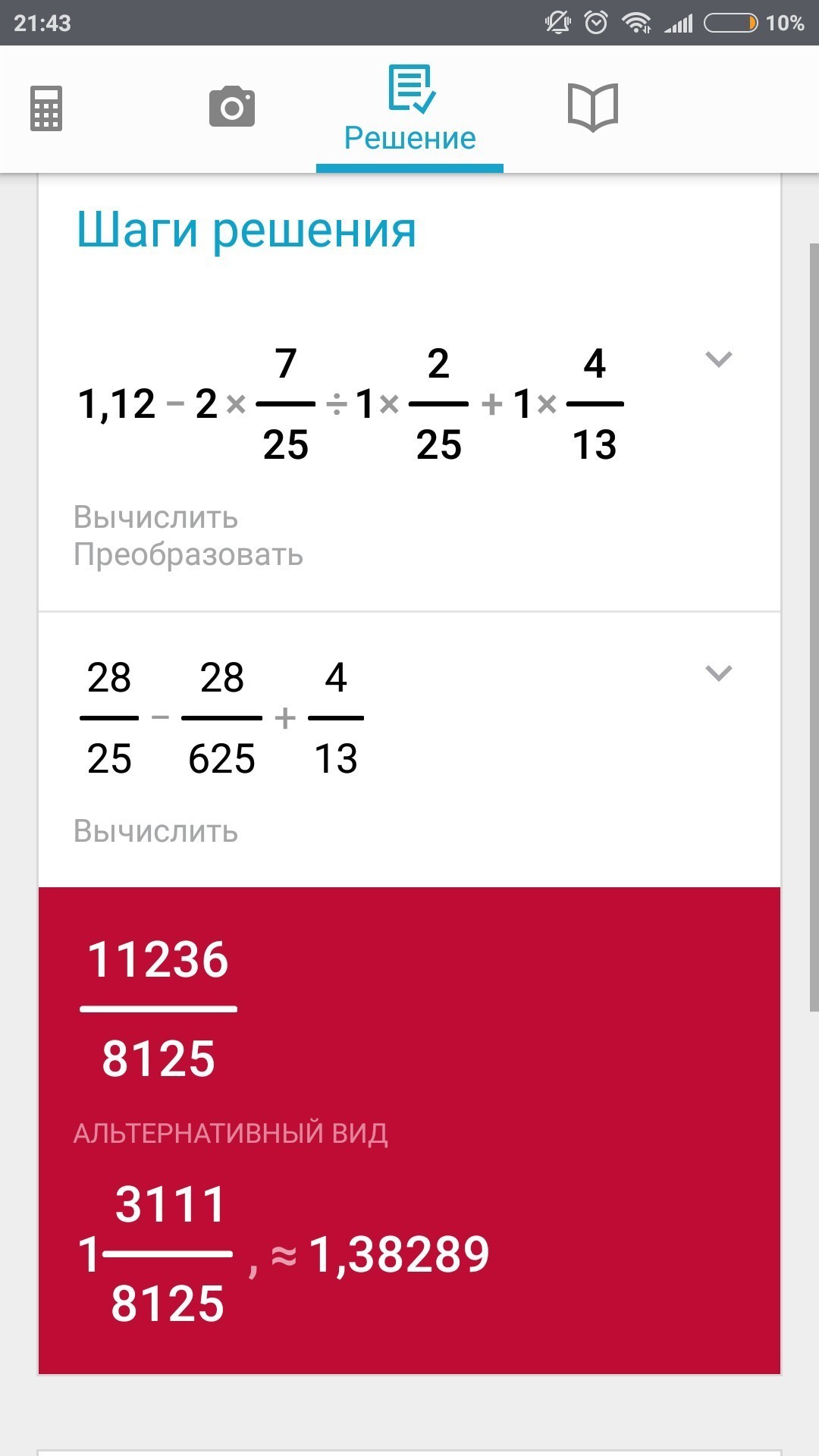Screen dimensions: 819x1456
Task: Expand the step with 28/25 − 28/625
Action: [718, 673]
